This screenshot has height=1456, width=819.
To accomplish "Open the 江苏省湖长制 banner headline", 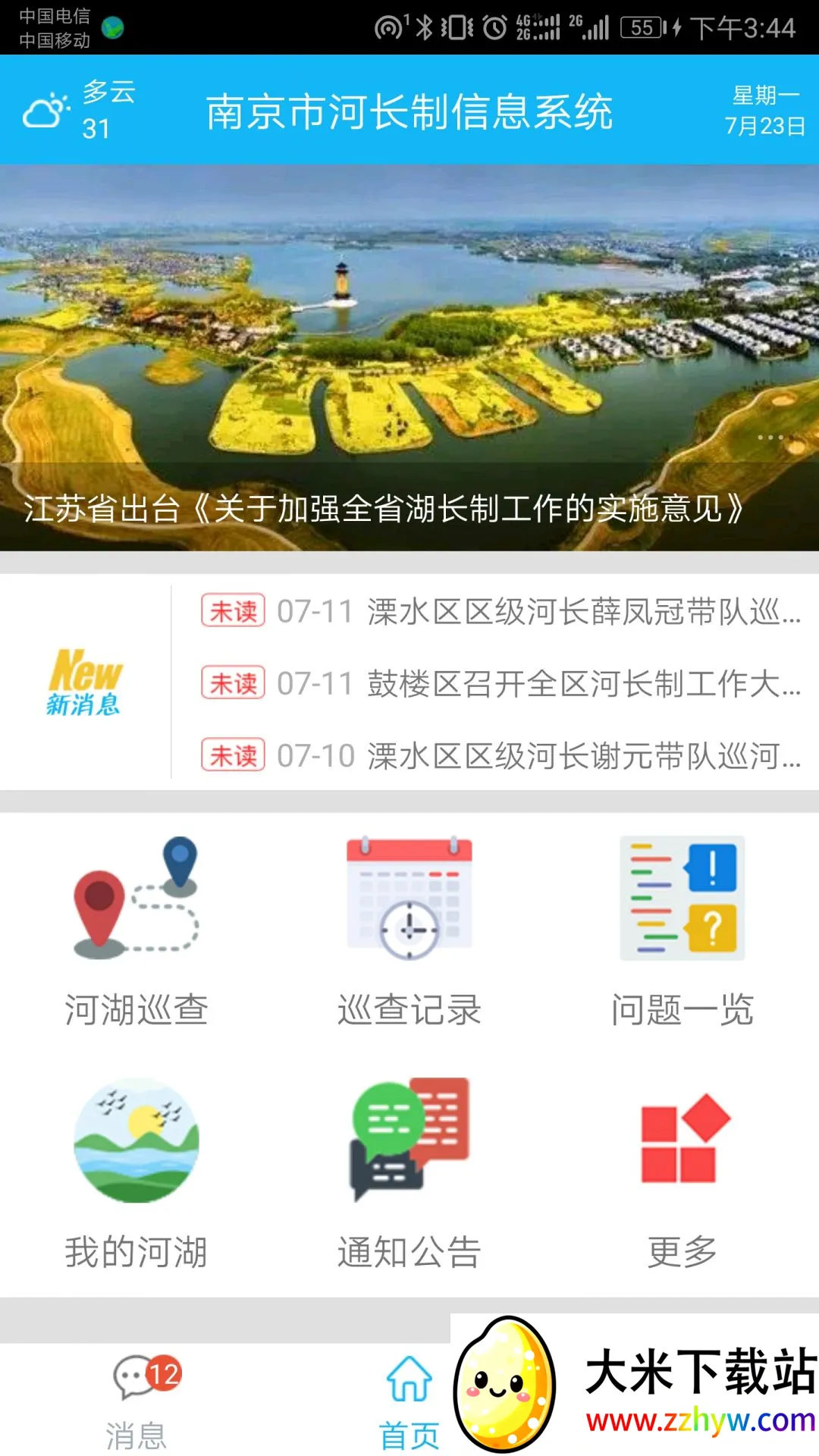I will point(384,510).
